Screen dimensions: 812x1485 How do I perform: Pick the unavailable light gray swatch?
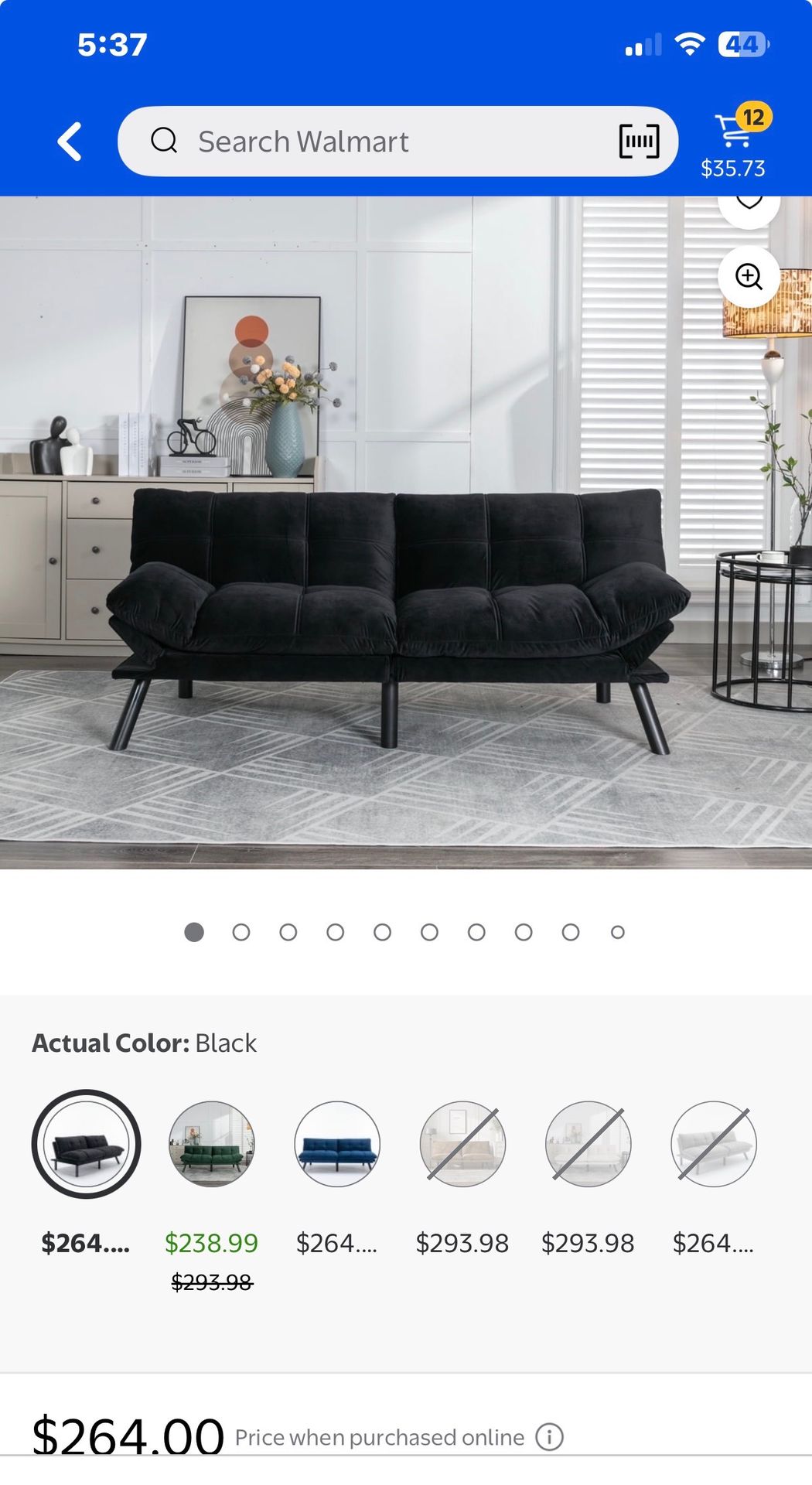pyautogui.click(x=713, y=1143)
